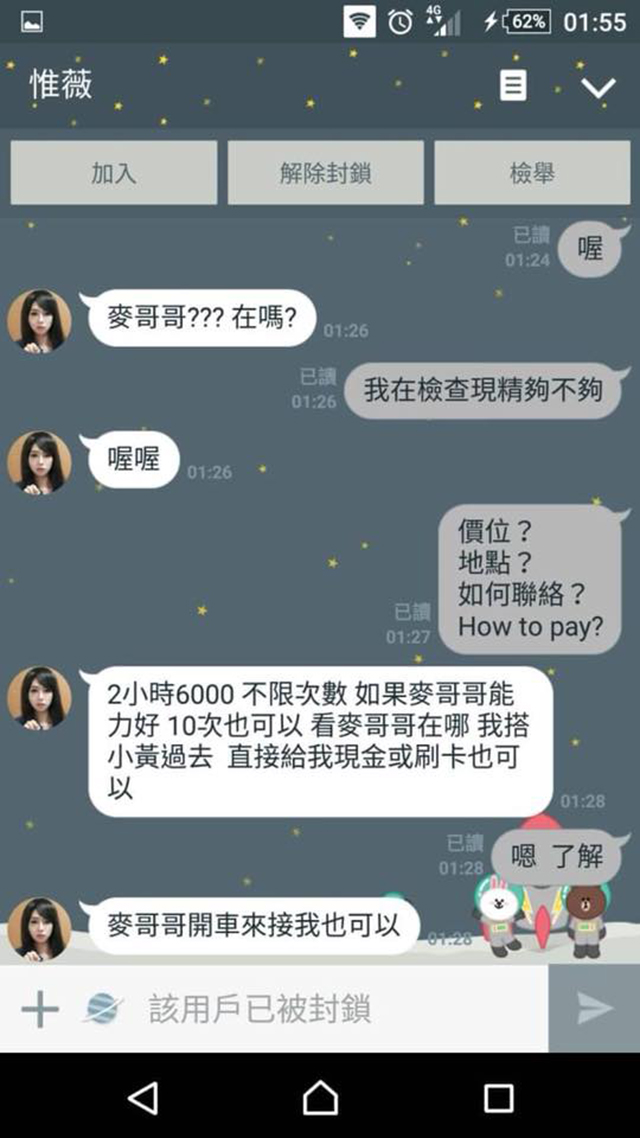Tap the 加入 button

[113, 173]
